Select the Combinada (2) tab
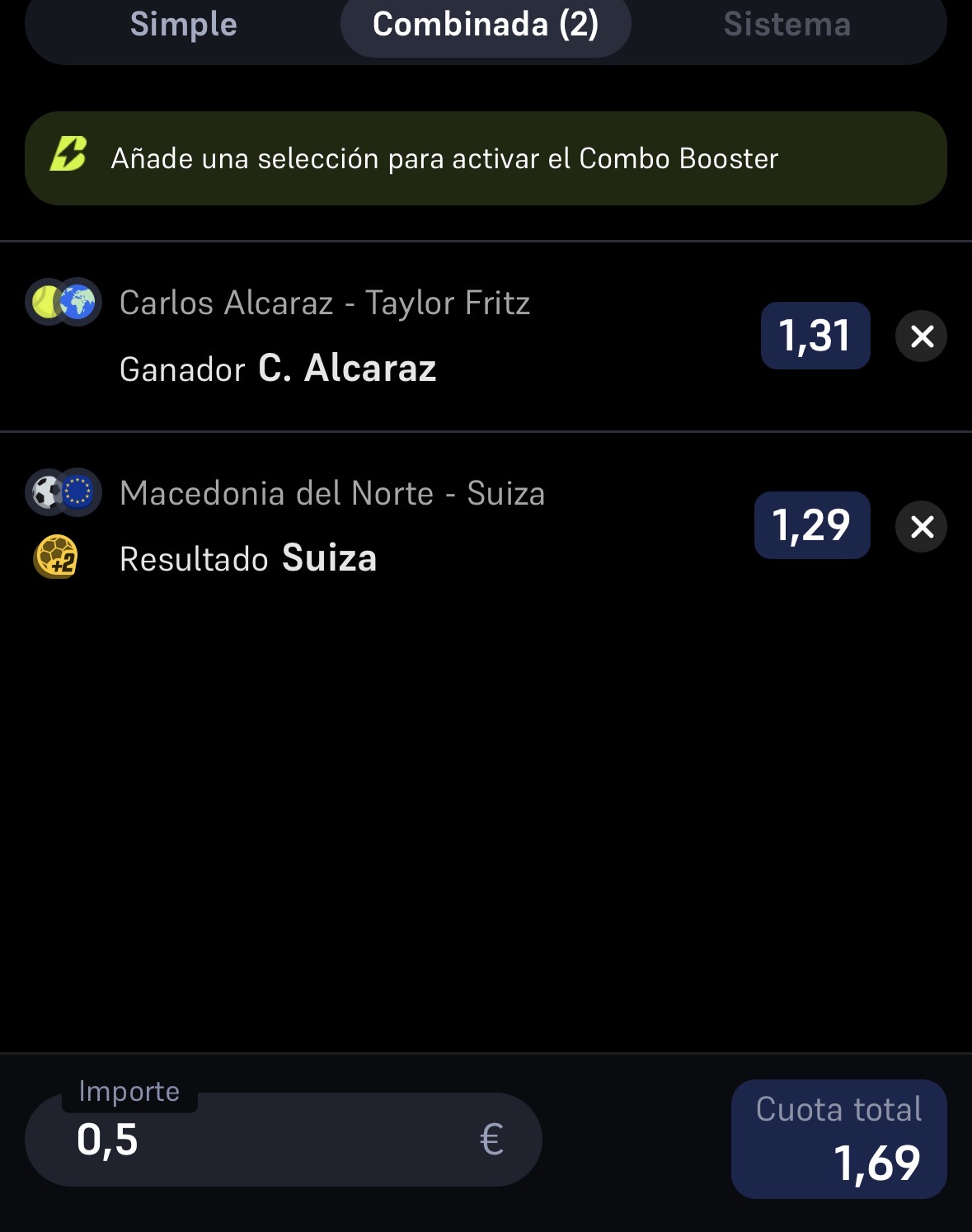 (486, 25)
